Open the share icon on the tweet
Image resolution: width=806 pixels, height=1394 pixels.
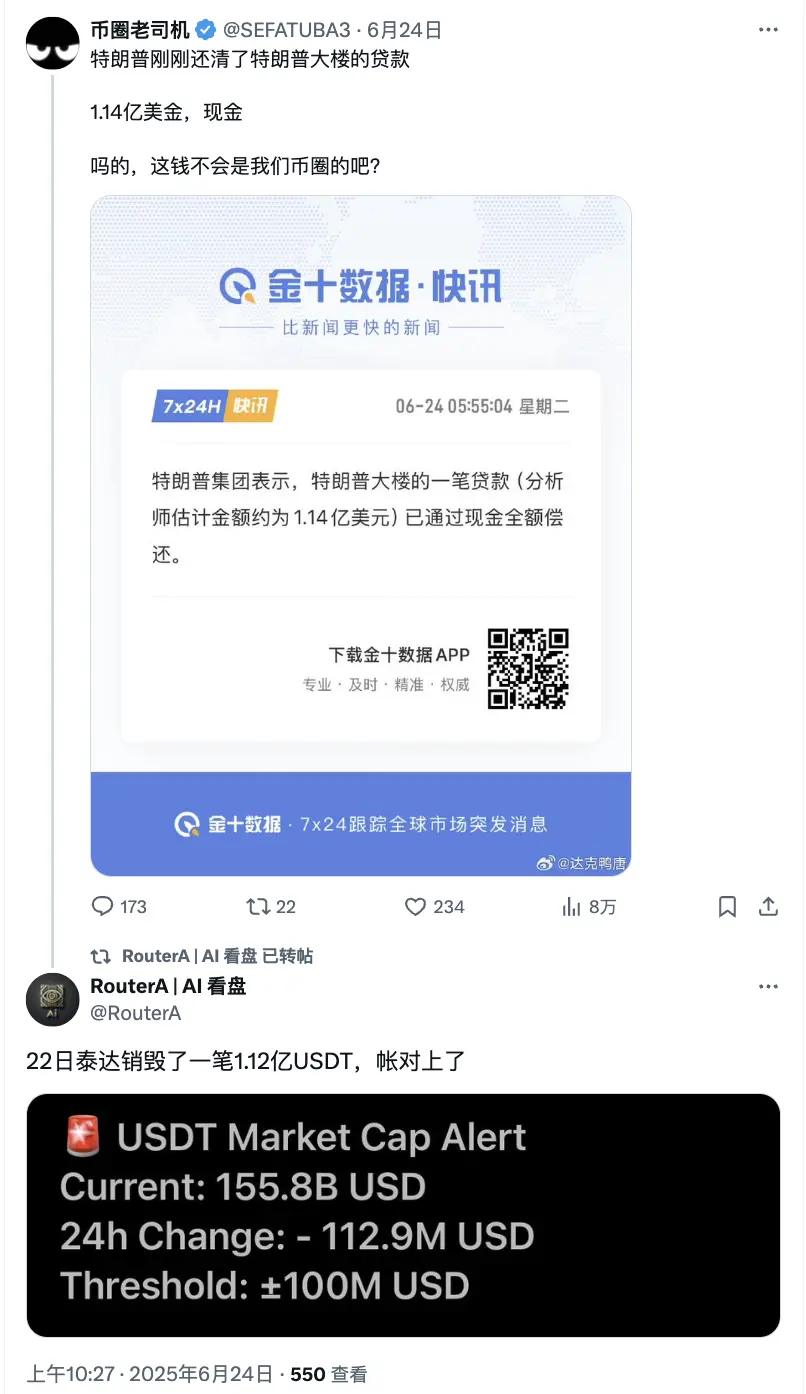768,907
